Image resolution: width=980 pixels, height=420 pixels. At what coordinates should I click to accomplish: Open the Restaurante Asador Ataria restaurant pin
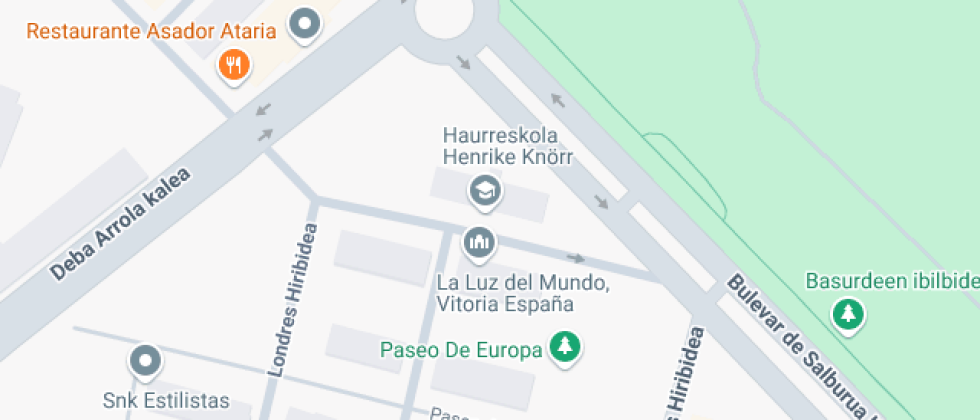click(233, 66)
